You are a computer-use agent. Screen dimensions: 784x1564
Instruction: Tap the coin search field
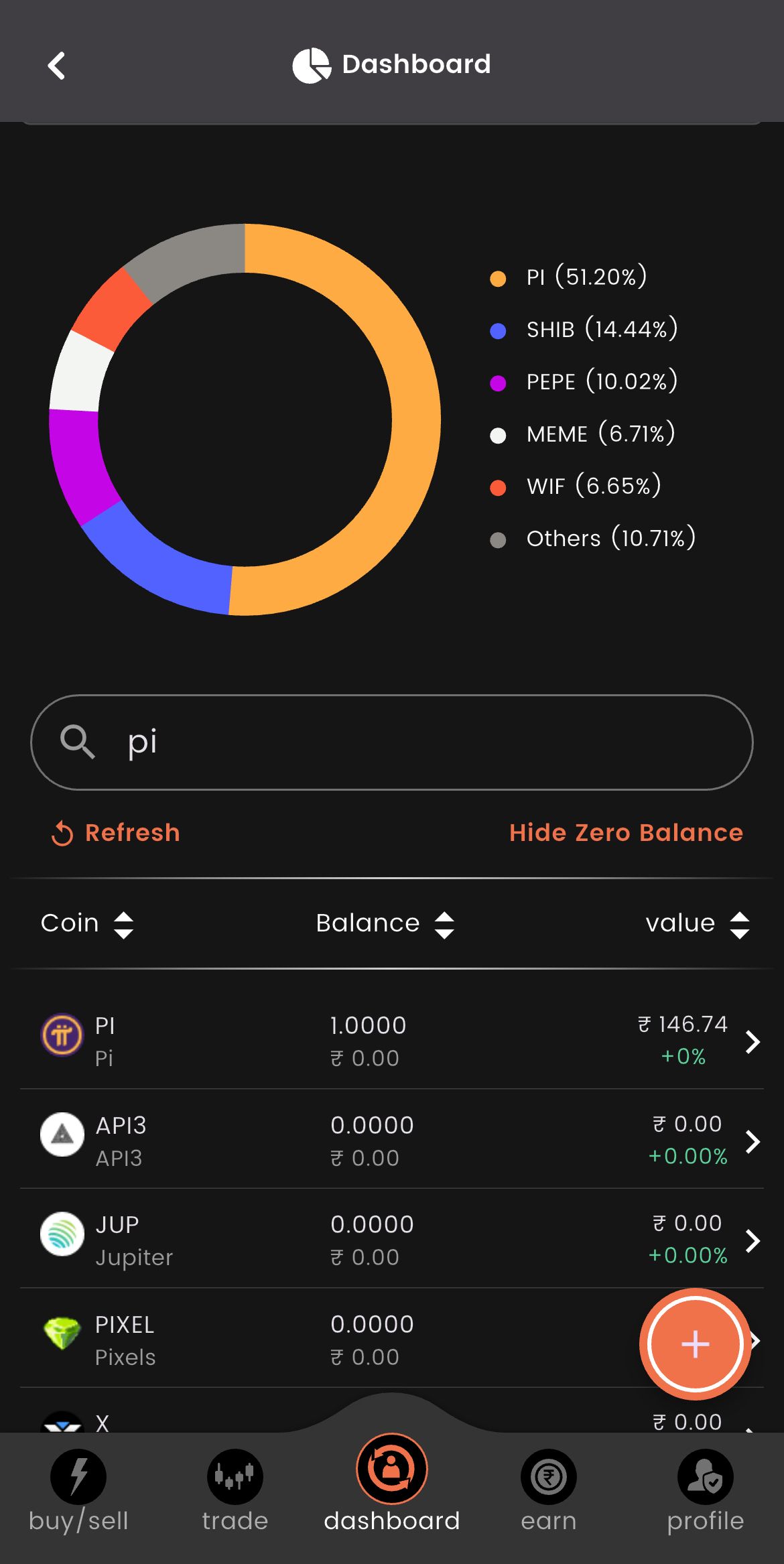[x=392, y=742]
